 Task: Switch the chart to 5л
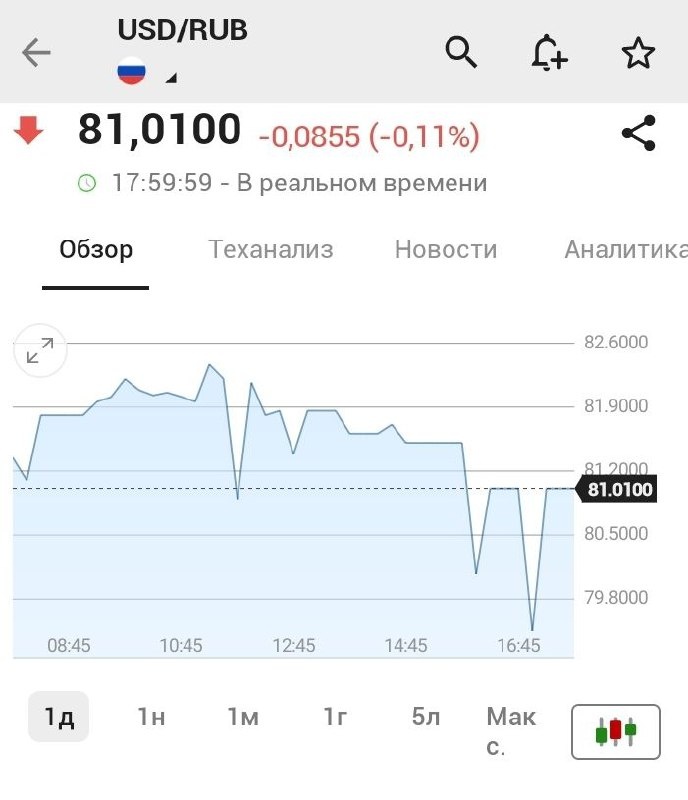click(426, 717)
